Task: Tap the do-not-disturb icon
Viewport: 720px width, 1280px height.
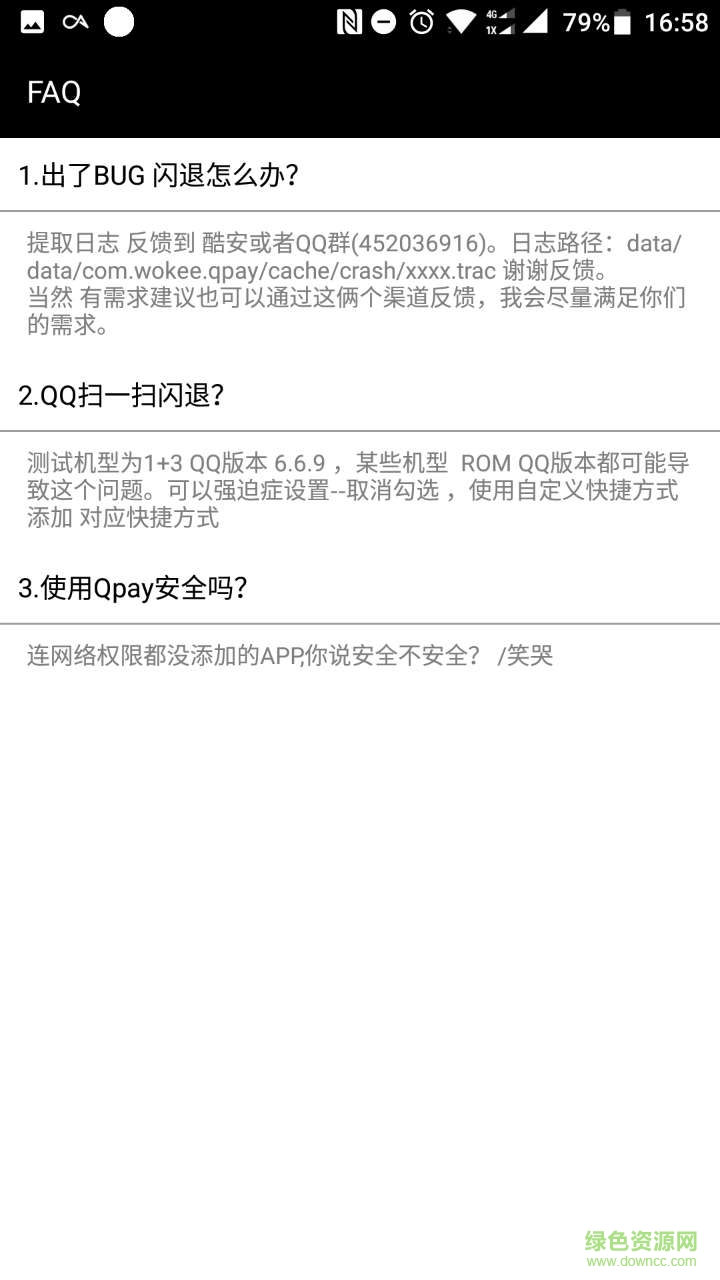Action: click(x=384, y=21)
